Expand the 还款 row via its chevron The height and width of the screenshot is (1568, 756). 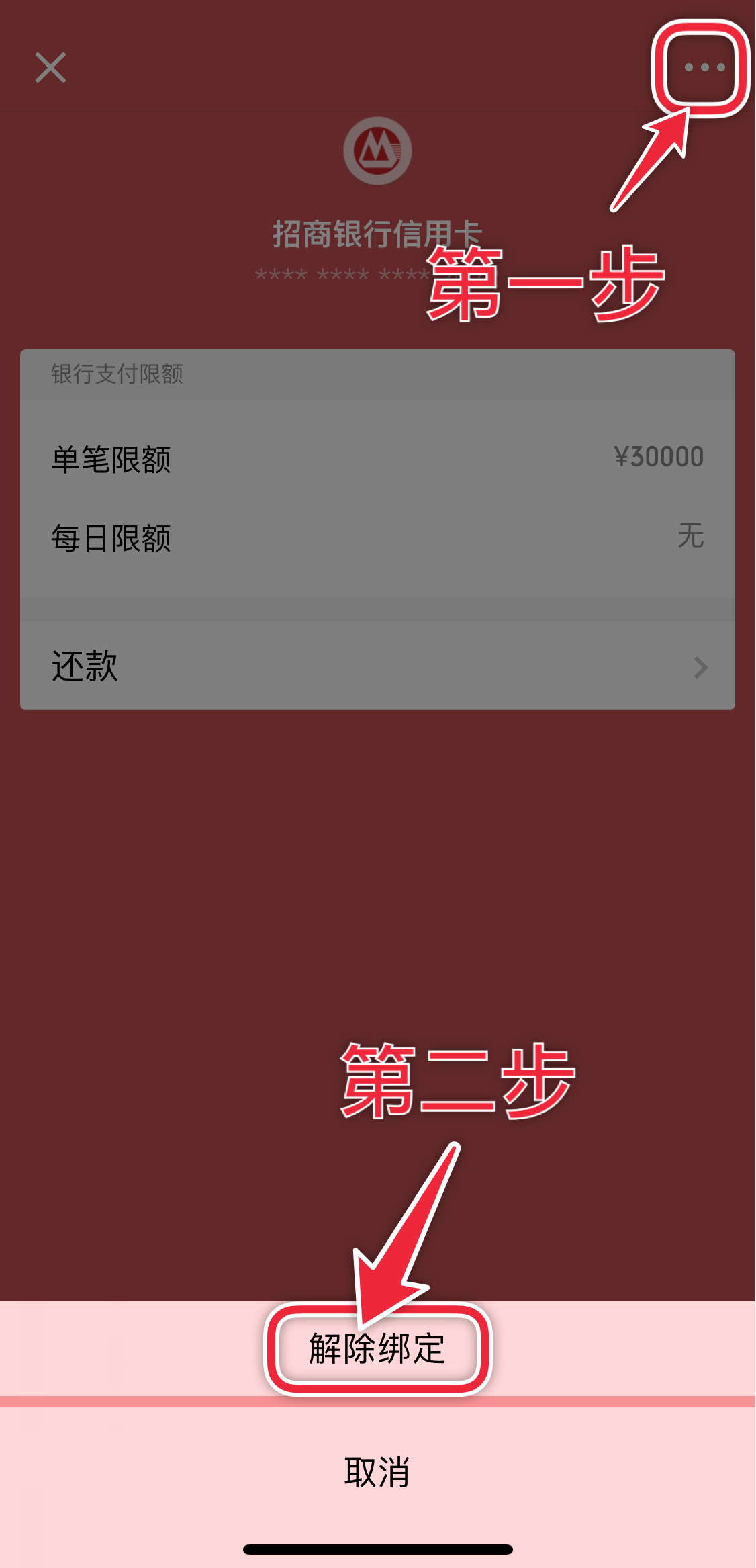pyautogui.click(x=700, y=666)
